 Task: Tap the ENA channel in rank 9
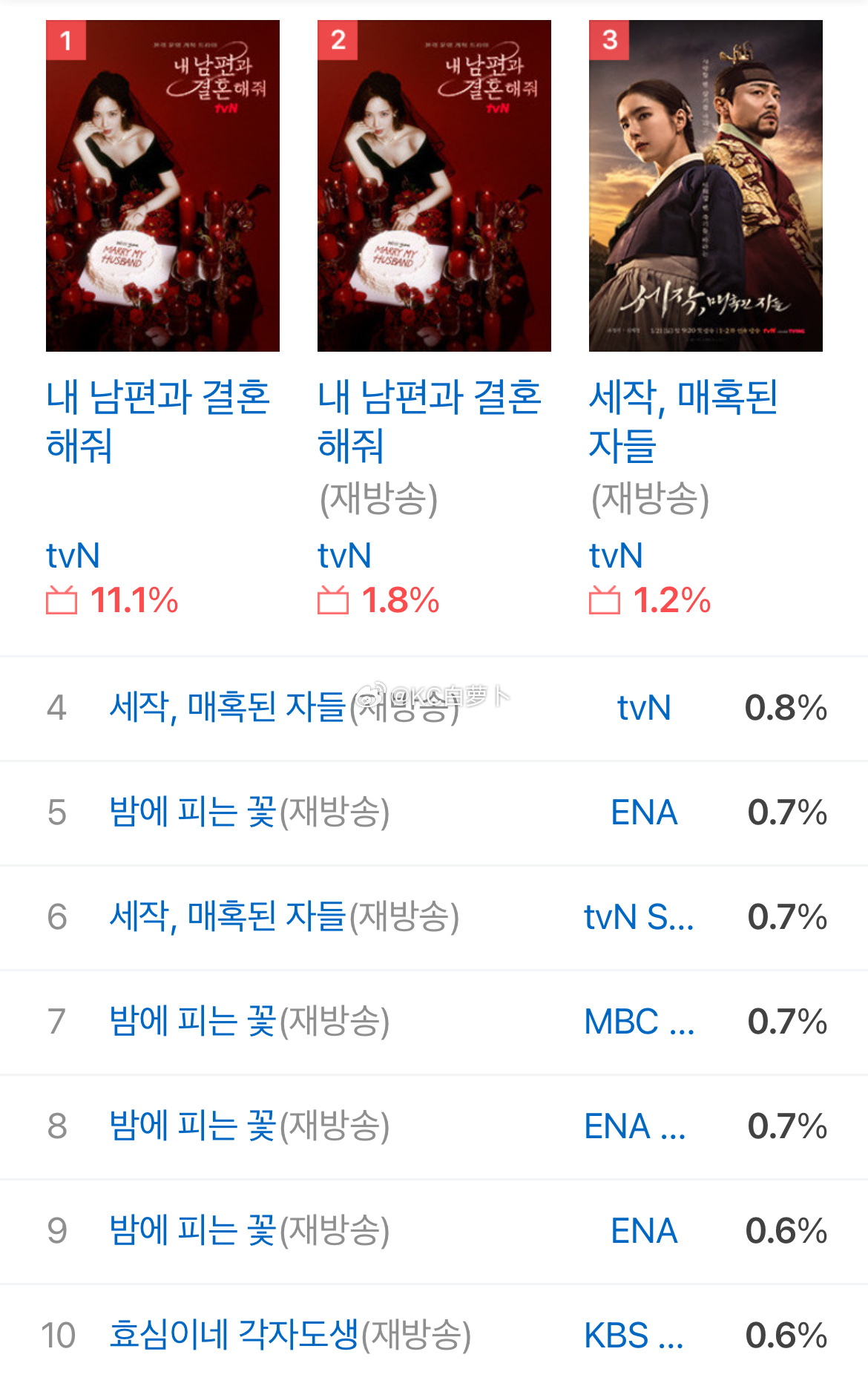[x=644, y=1231]
